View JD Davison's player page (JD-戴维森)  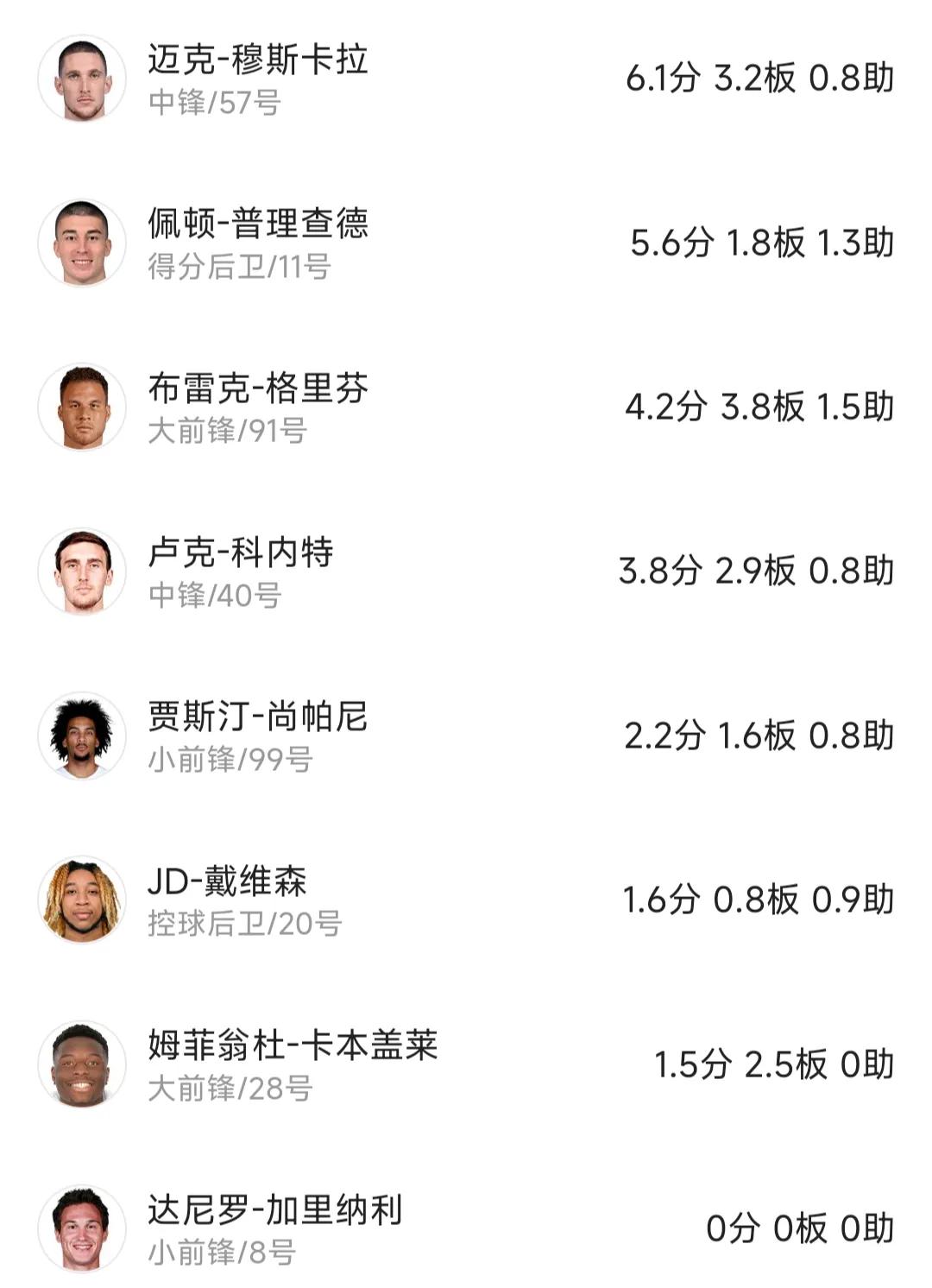tap(227, 881)
